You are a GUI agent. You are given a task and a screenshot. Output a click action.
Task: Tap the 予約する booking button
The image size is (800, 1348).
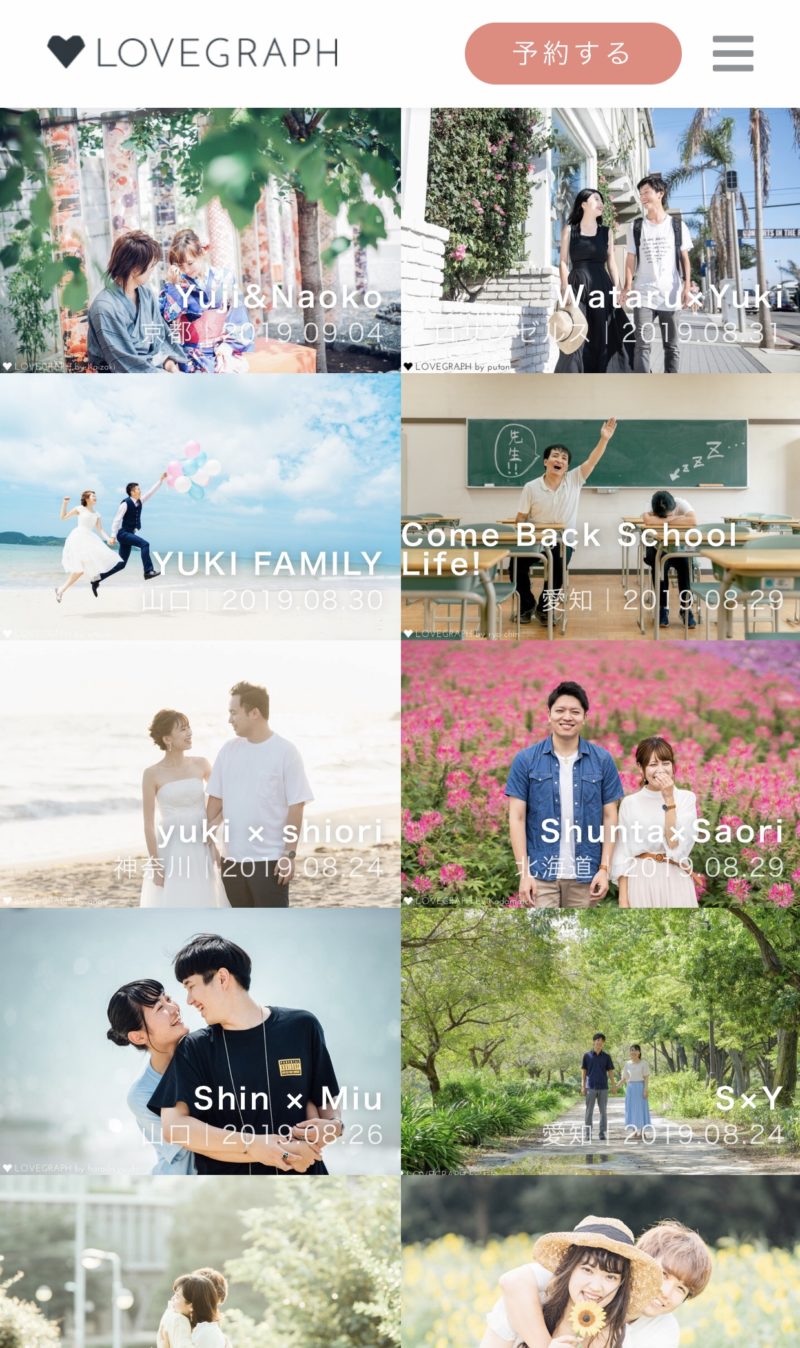click(572, 53)
